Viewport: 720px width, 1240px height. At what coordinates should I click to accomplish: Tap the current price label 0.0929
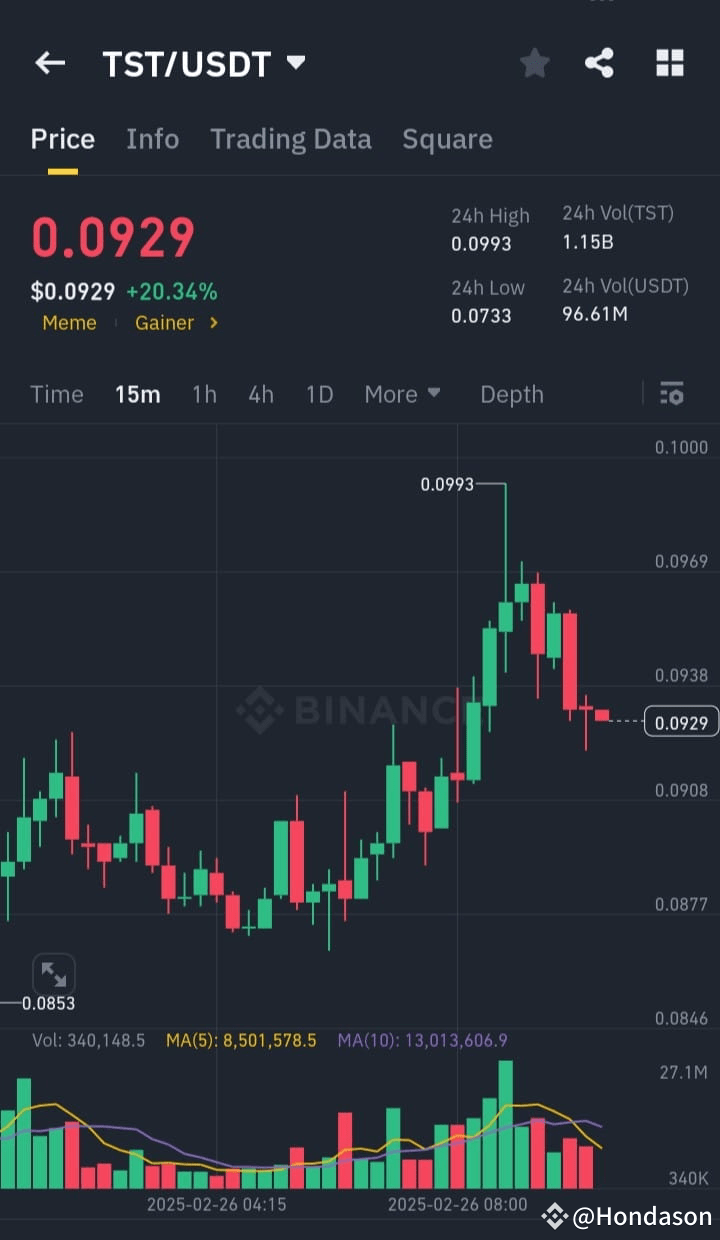click(681, 722)
